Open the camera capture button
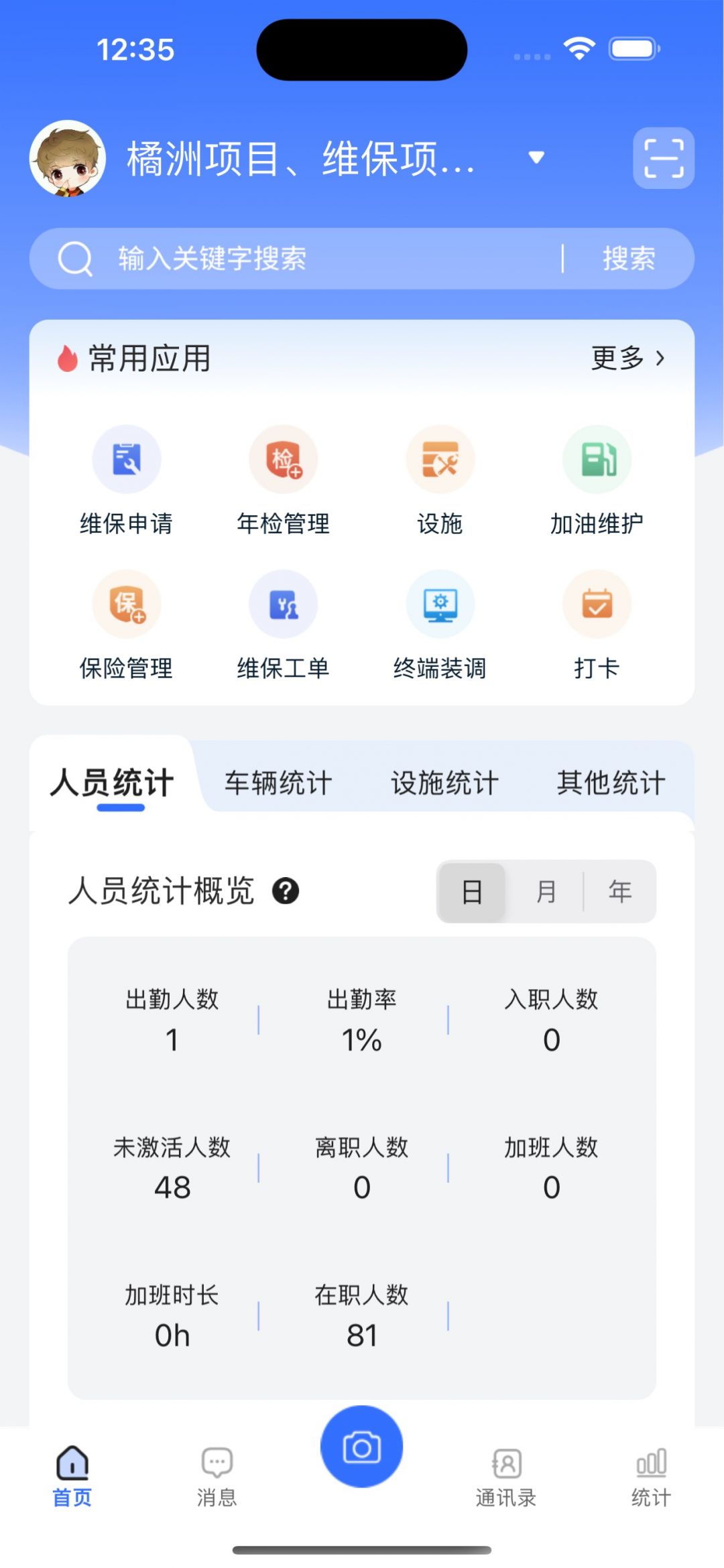 click(362, 1446)
